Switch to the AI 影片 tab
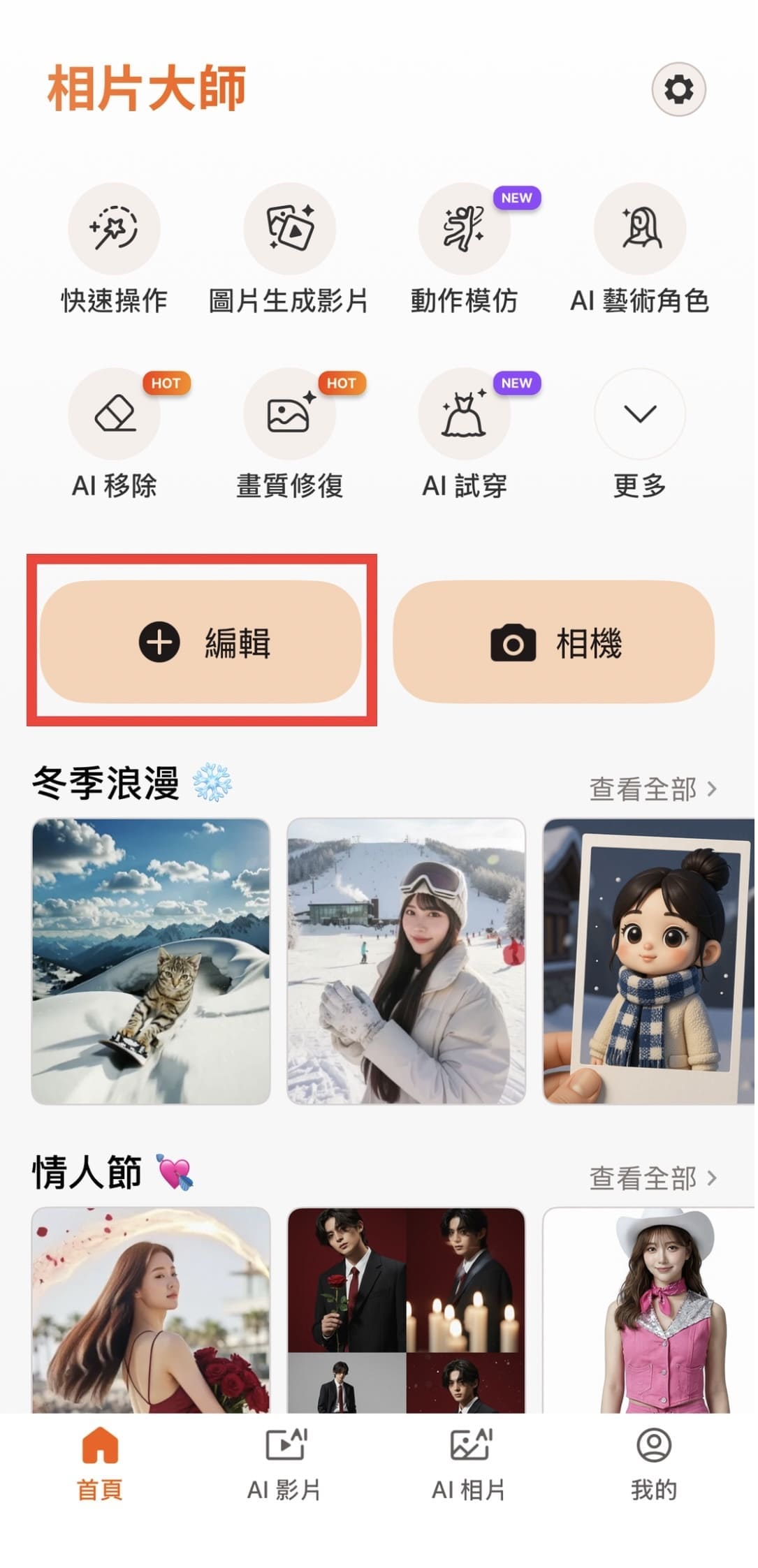The image size is (758, 1568). coord(285,1464)
